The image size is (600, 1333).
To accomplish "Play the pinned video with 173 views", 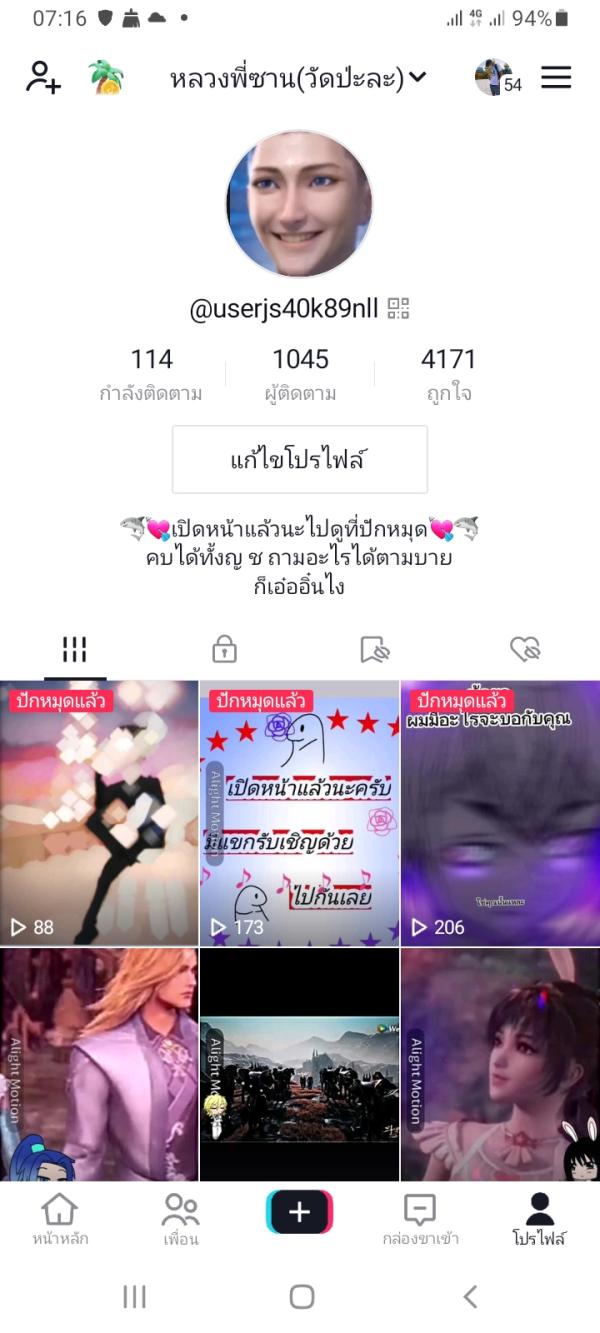I will click(x=300, y=813).
